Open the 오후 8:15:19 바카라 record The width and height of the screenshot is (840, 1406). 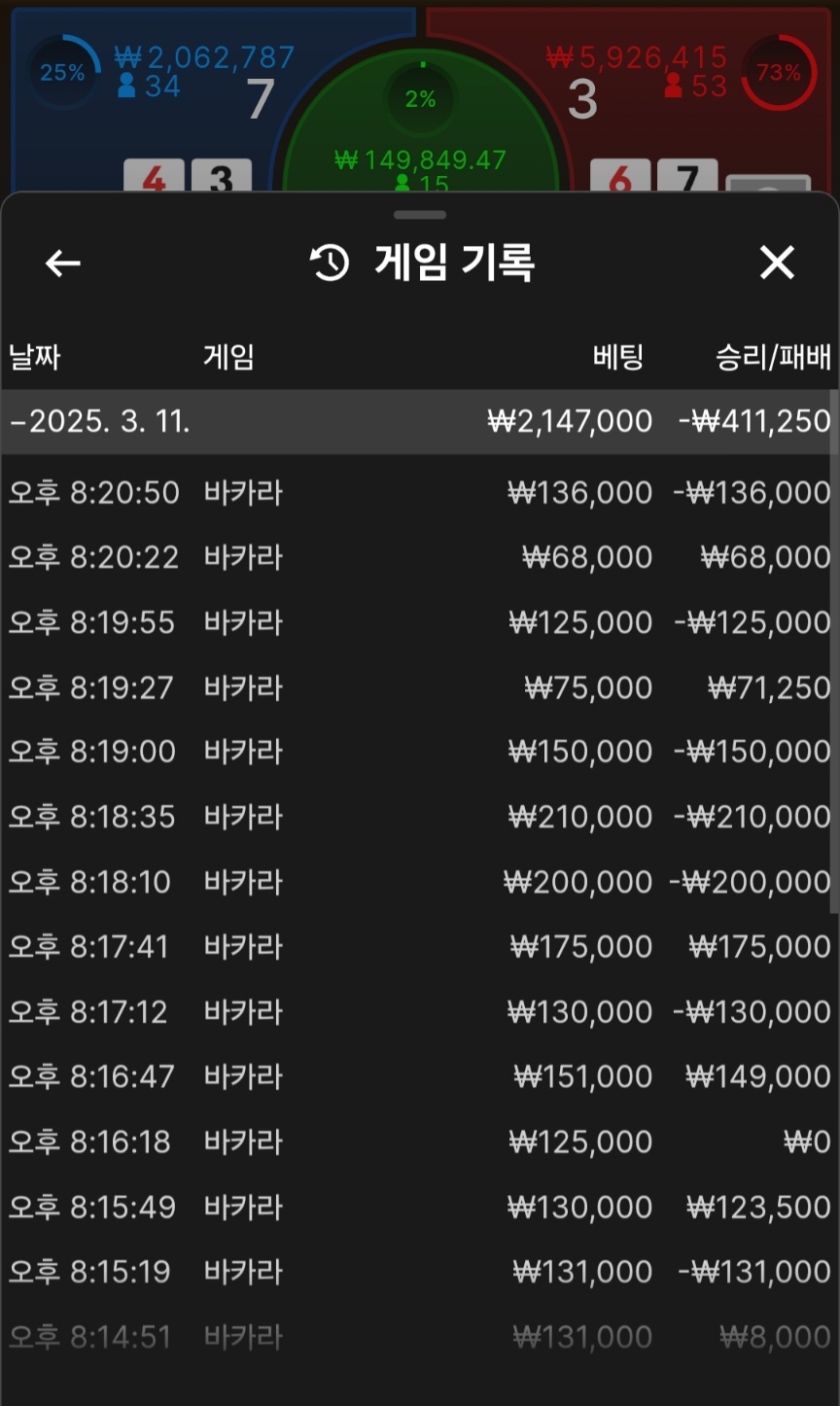click(418, 1272)
